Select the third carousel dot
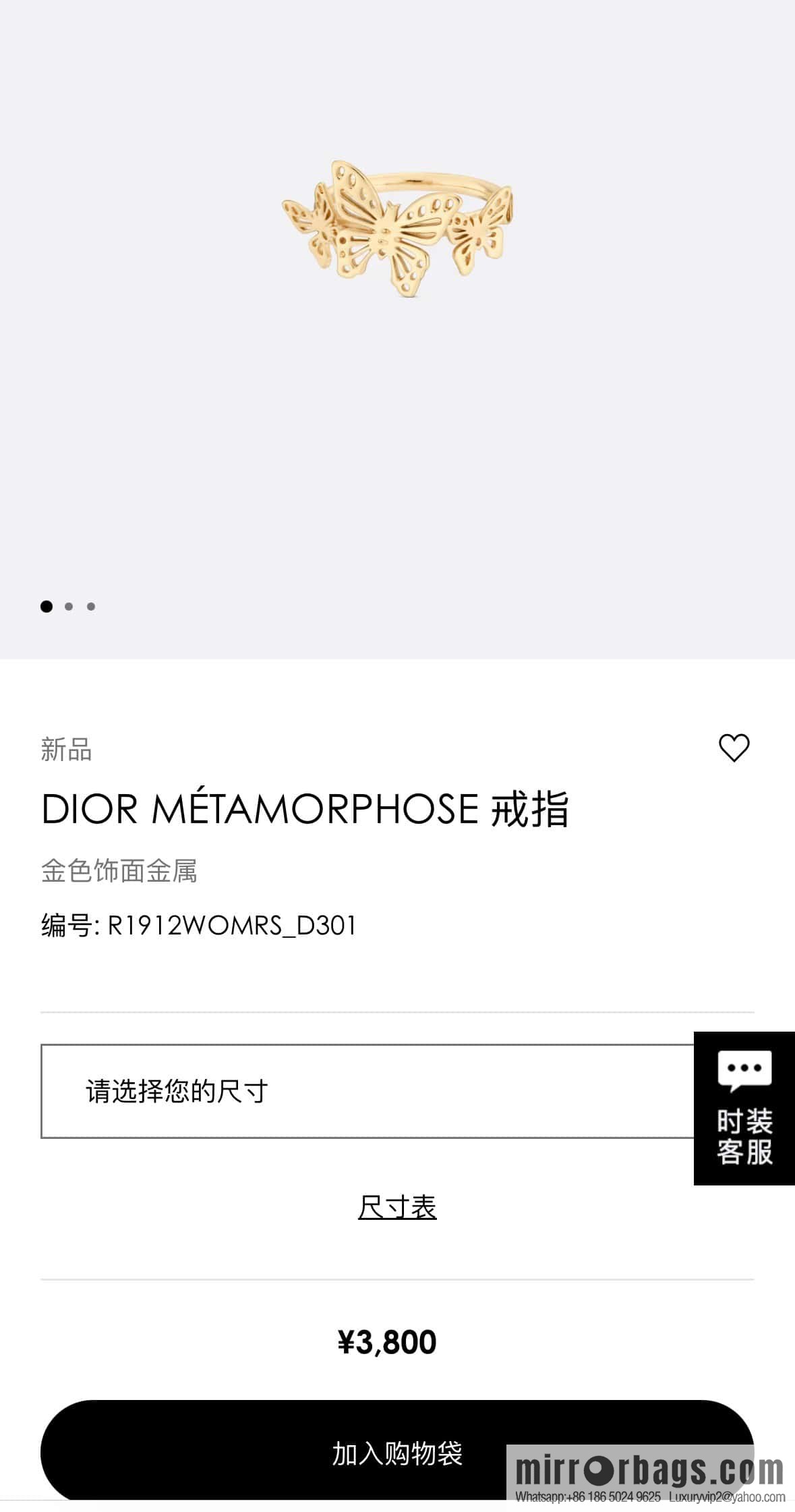 click(x=90, y=606)
